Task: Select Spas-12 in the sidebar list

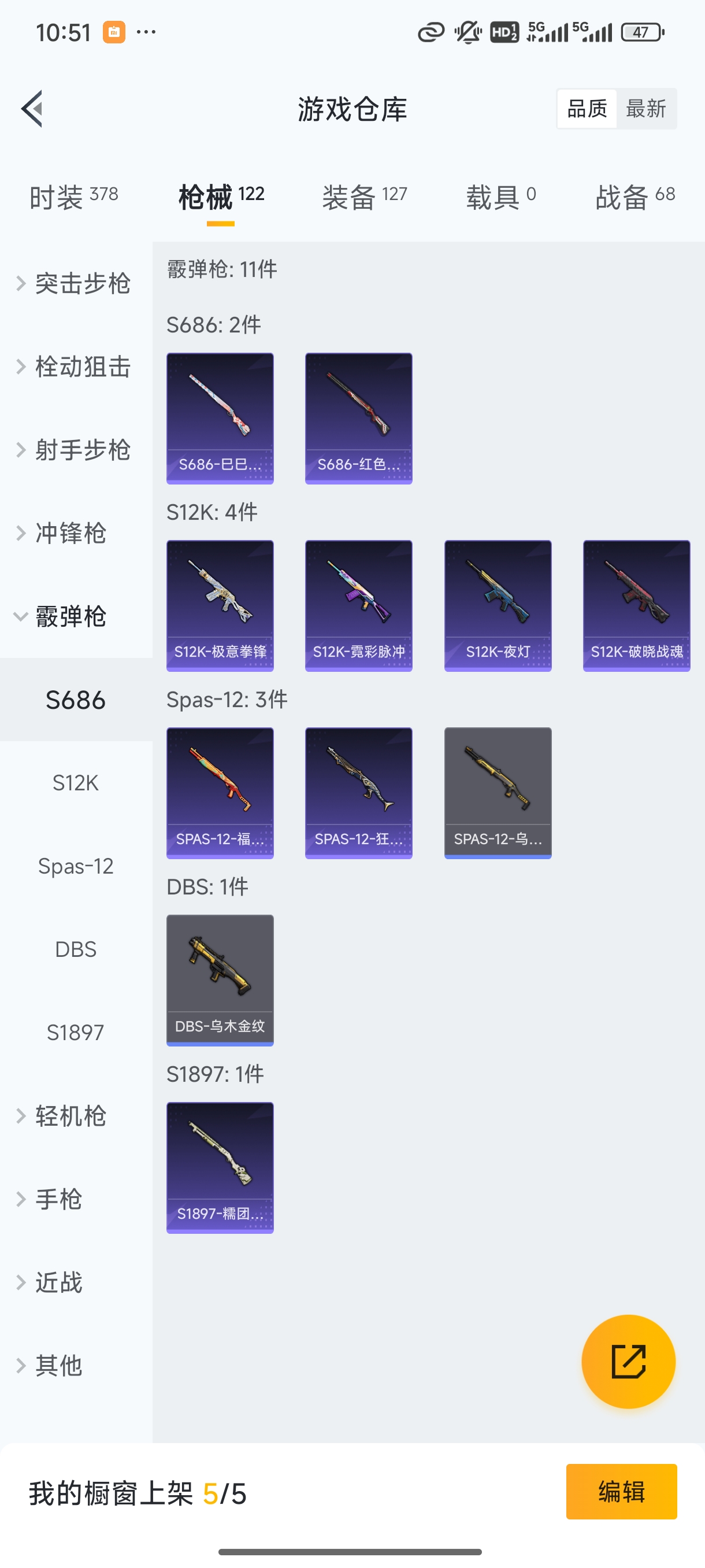Action: (x=76, y=866)
